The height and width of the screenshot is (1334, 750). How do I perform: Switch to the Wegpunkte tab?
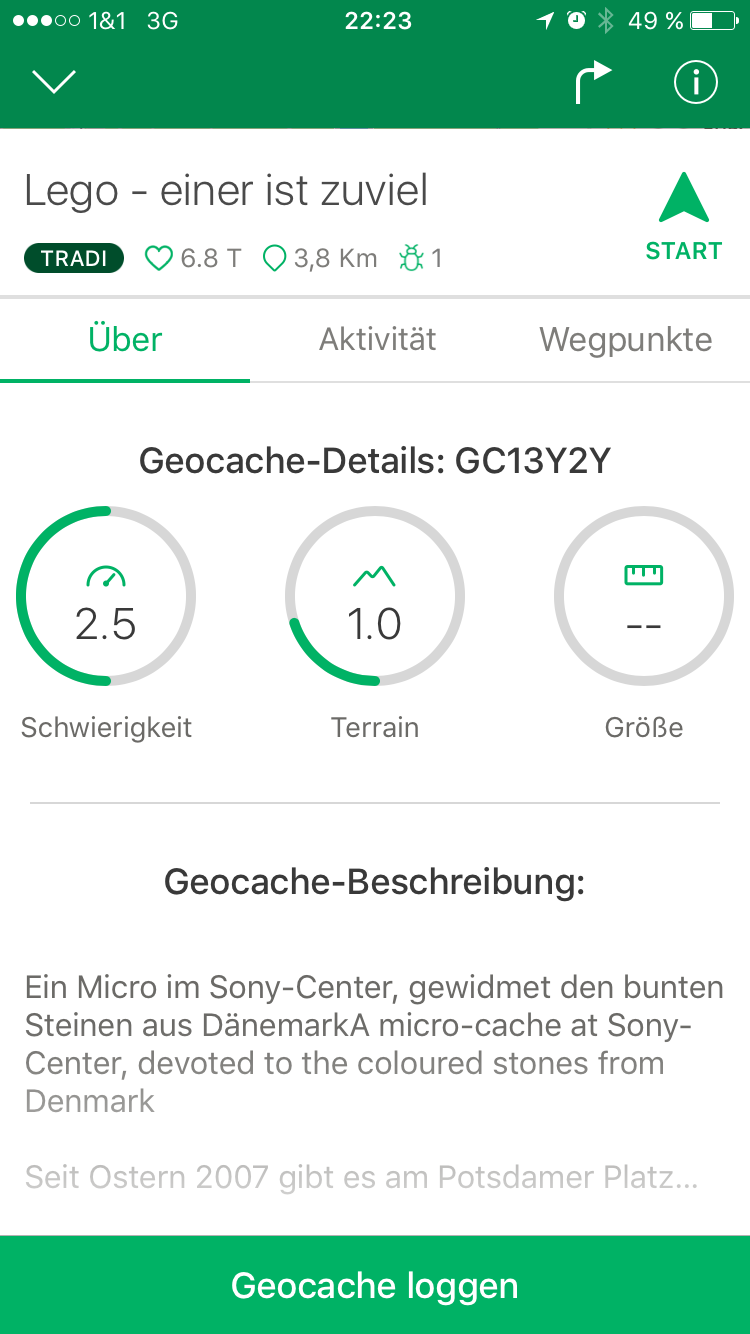coord(626,340)
